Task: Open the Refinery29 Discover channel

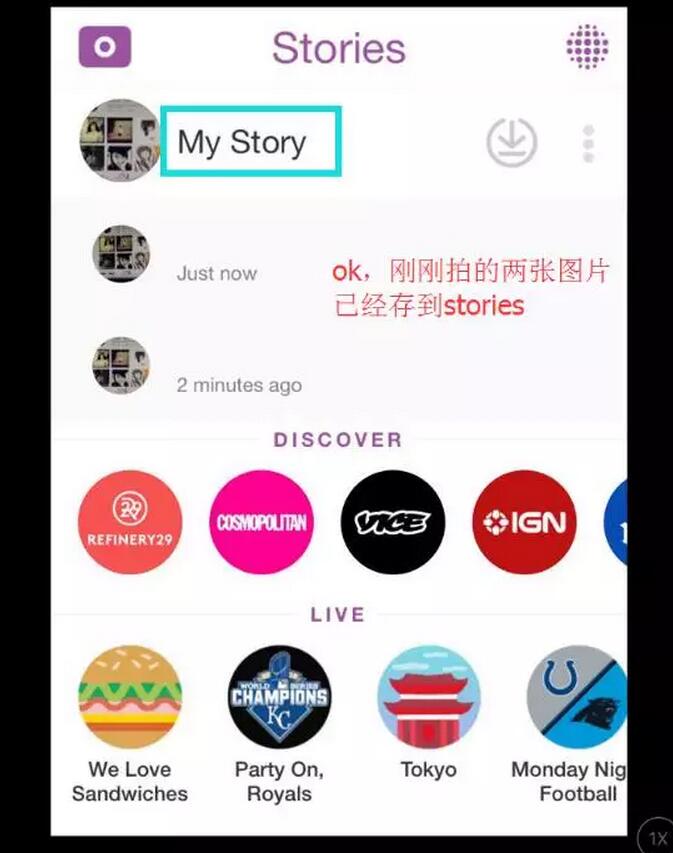Action: [130, 522]
